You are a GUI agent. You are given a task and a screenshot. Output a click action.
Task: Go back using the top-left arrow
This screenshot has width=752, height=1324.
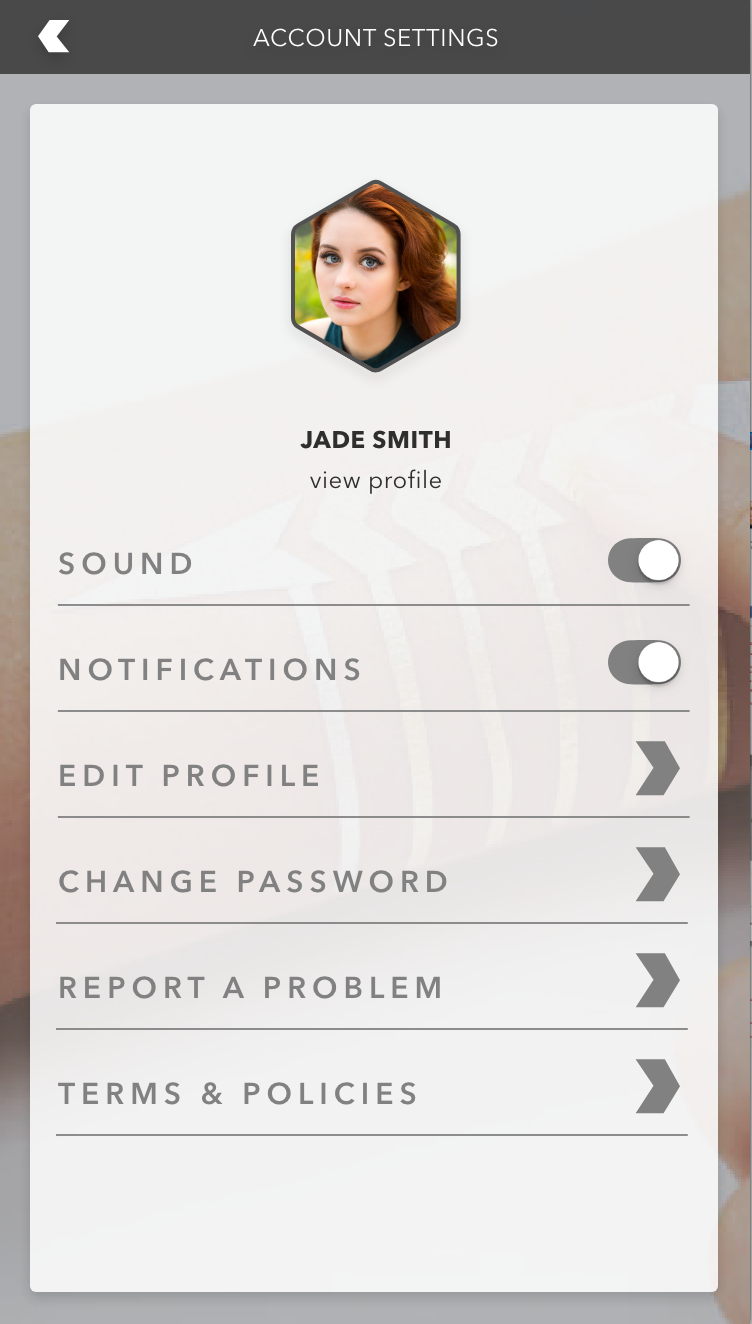pos(53,37)
